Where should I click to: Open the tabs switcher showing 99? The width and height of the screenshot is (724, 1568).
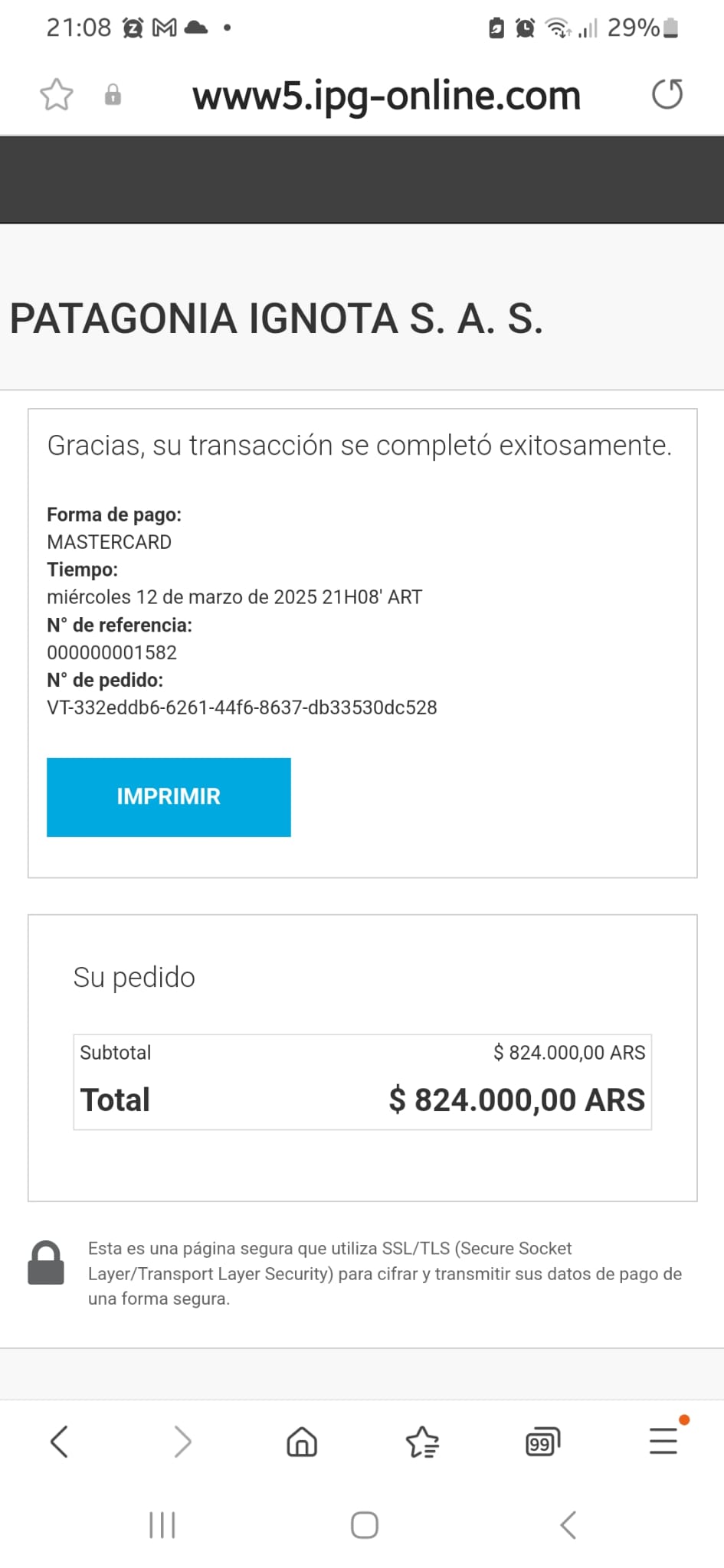pyautogui.click(x=542, y=1442)
